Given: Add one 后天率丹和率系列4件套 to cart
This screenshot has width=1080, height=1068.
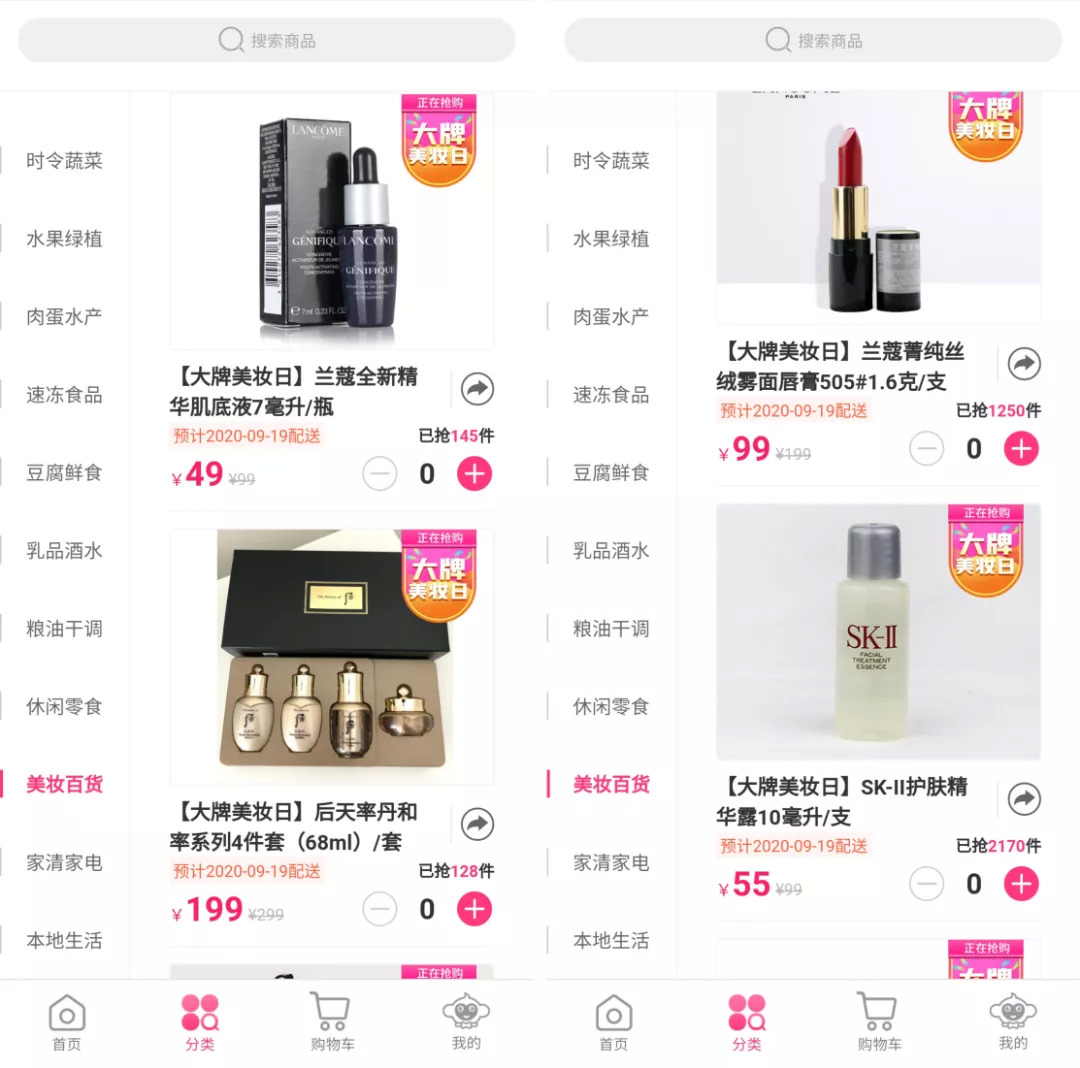Looking at the screenshot, I should 475,909.
